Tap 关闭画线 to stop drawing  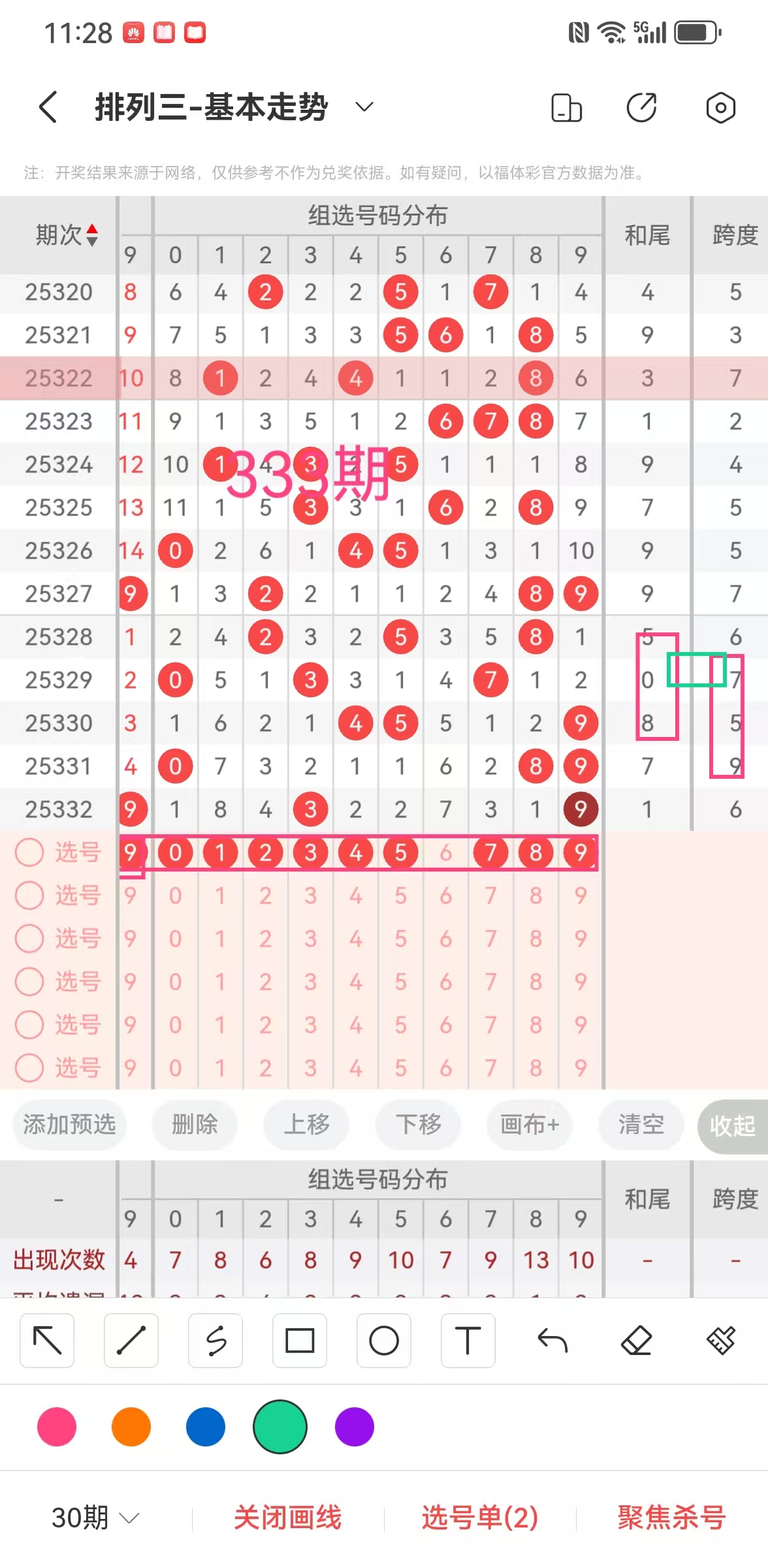click(x=287, y=1517)
